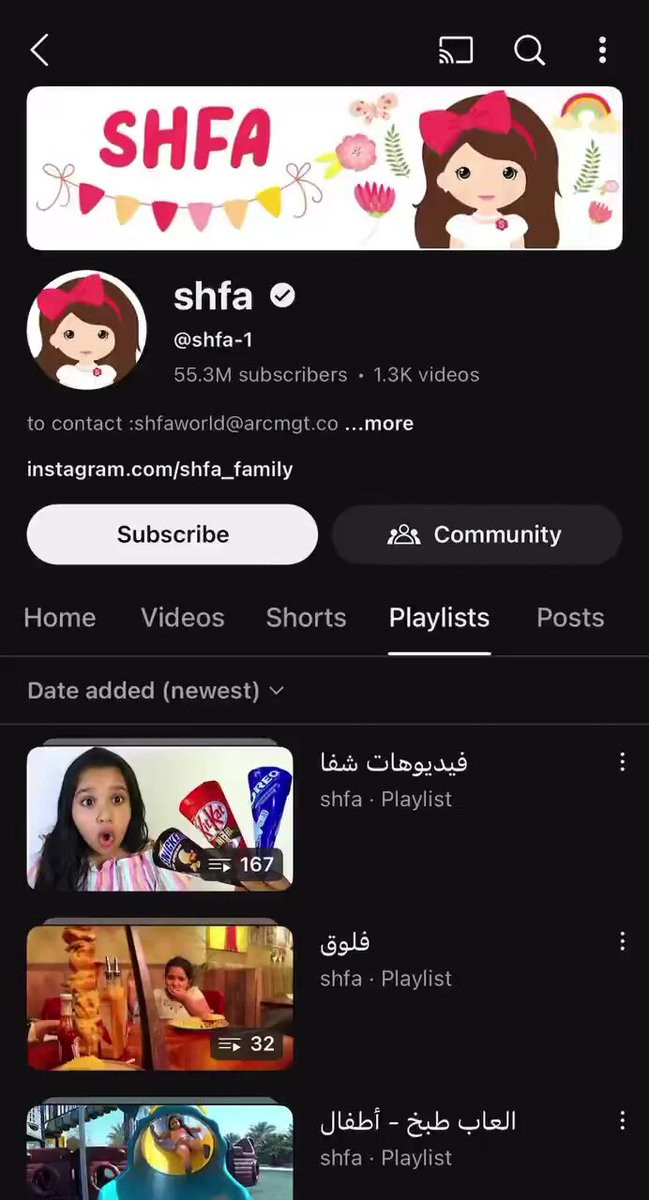Switch to the Videos tab
Viewport: 649px width, 1200px height.
click(183, 618)
